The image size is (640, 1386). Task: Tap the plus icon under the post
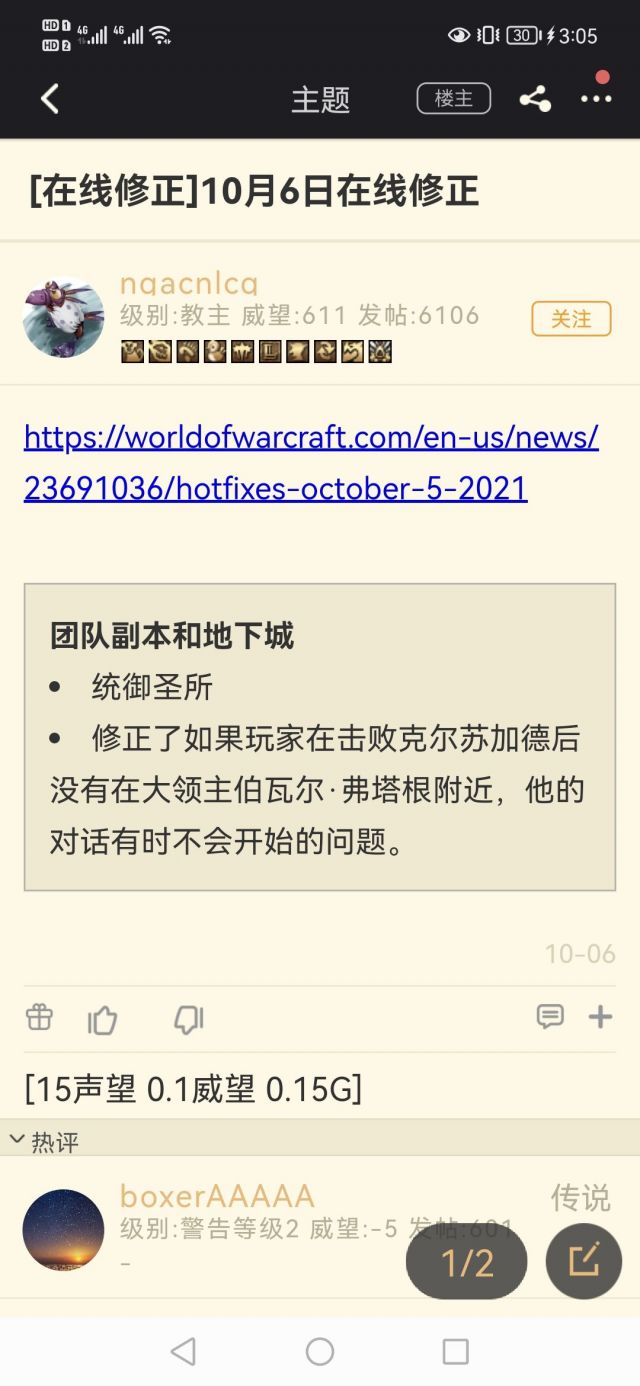[x=600, y=1017]
